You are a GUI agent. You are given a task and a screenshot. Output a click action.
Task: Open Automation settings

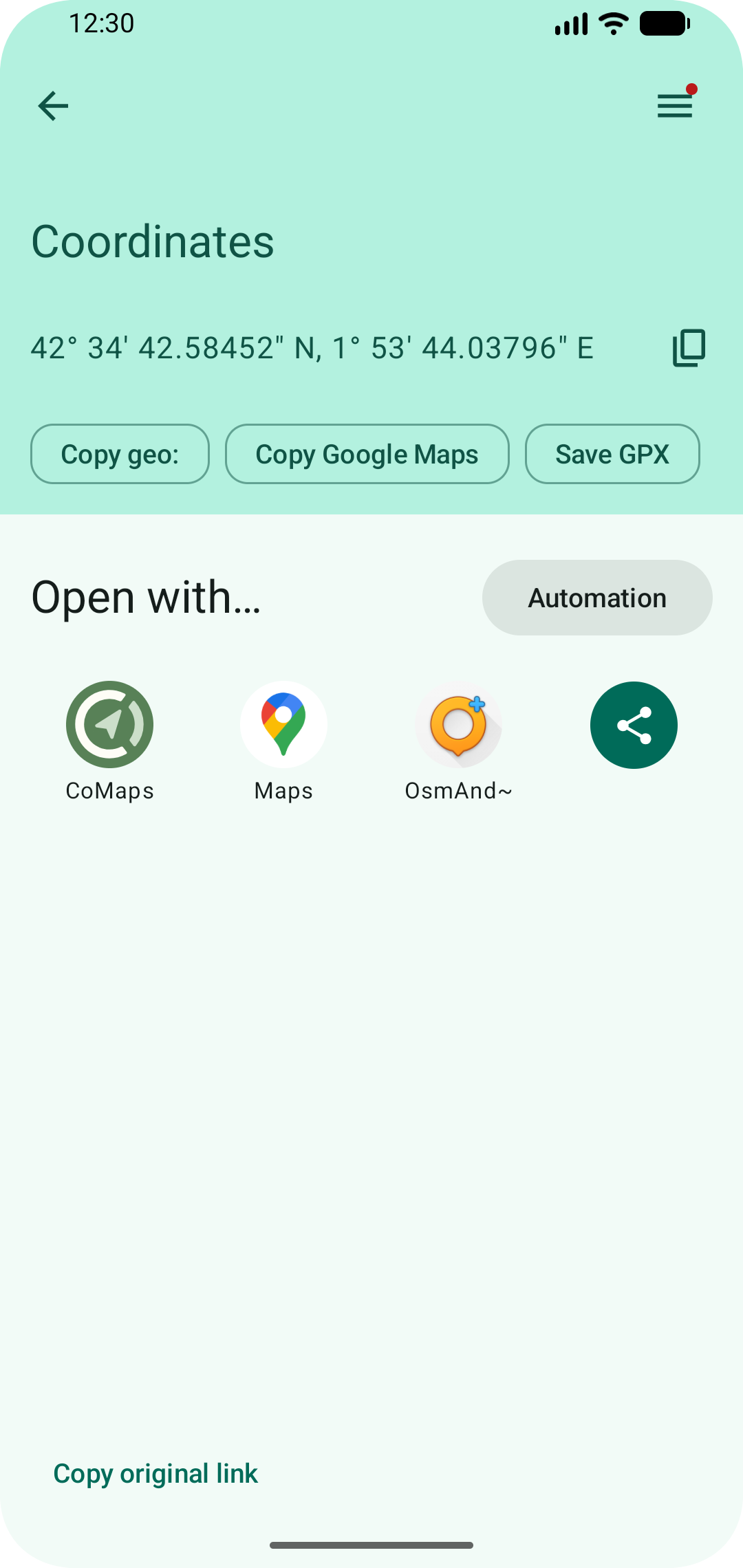coord(596,598)
